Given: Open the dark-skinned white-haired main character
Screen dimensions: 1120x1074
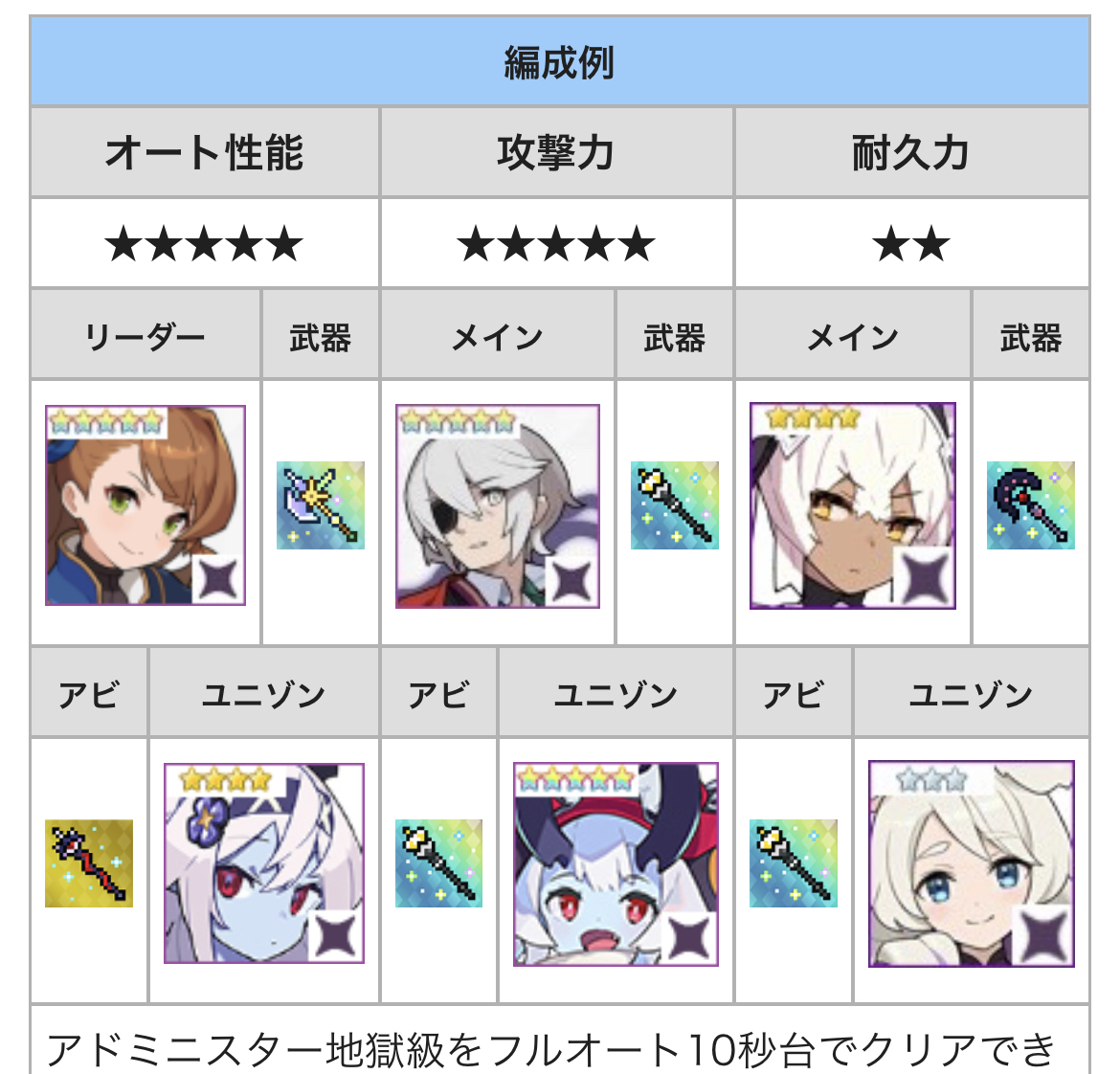Looking at the screenshot, I should pyautogui.click(x=853, y=506).
